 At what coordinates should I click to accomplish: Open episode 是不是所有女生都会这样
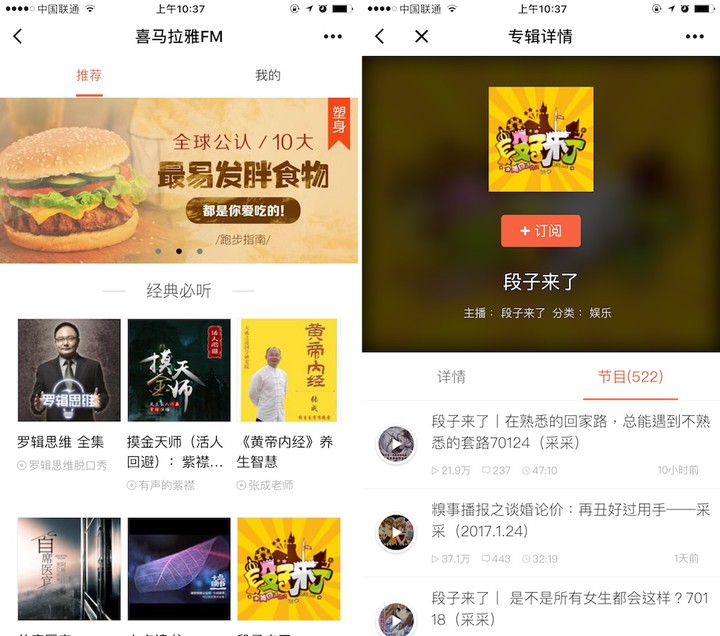coord(570,608)
